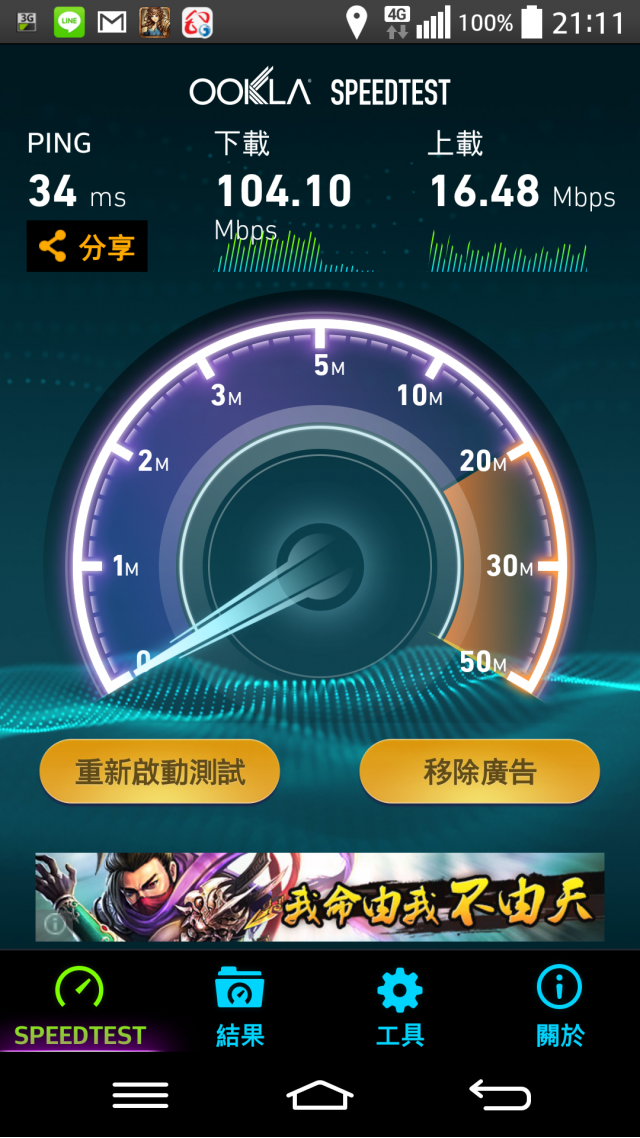Switch to the 工具 tools tab
This screenshot has height=1138, width=640.
click(x=400, y=1006)
